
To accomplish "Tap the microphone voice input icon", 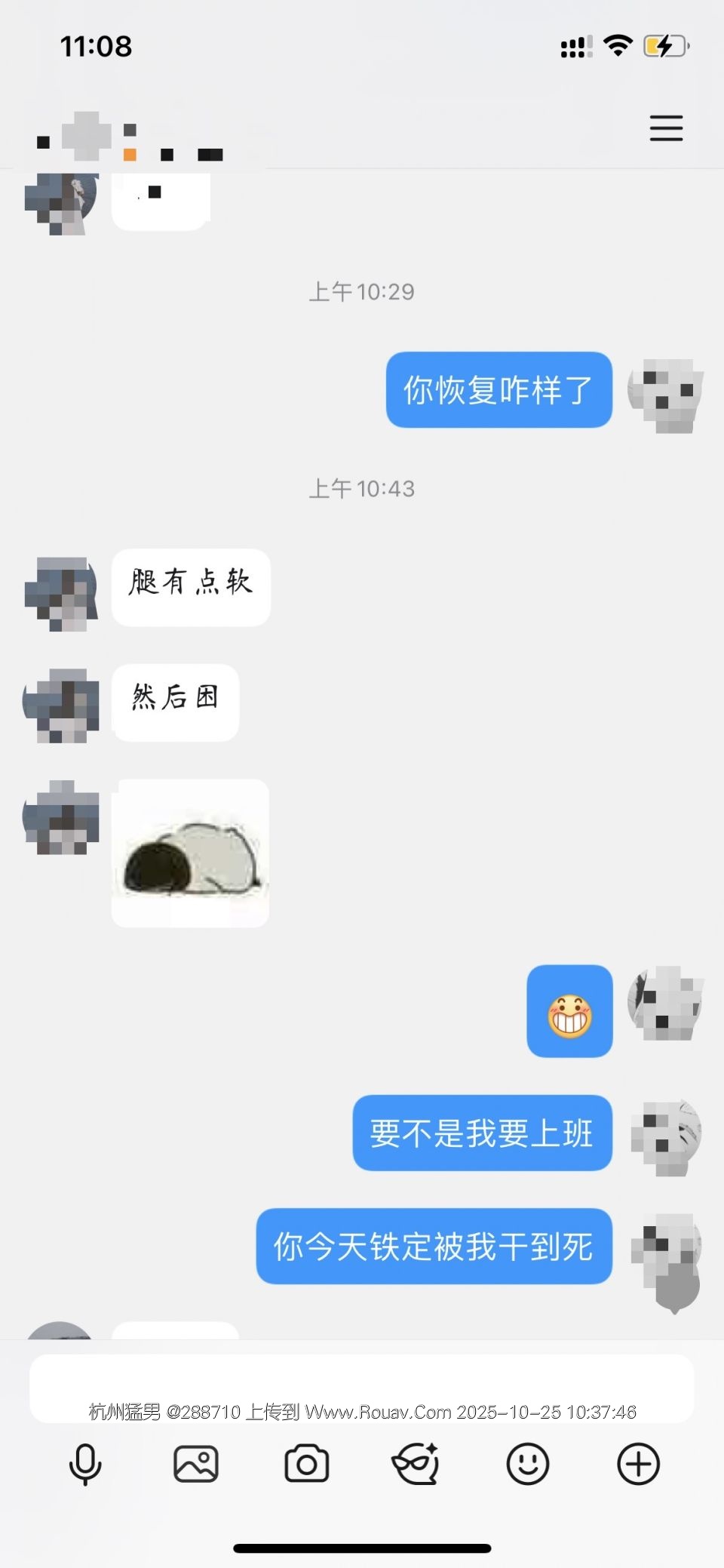I will coord(85,1464).
